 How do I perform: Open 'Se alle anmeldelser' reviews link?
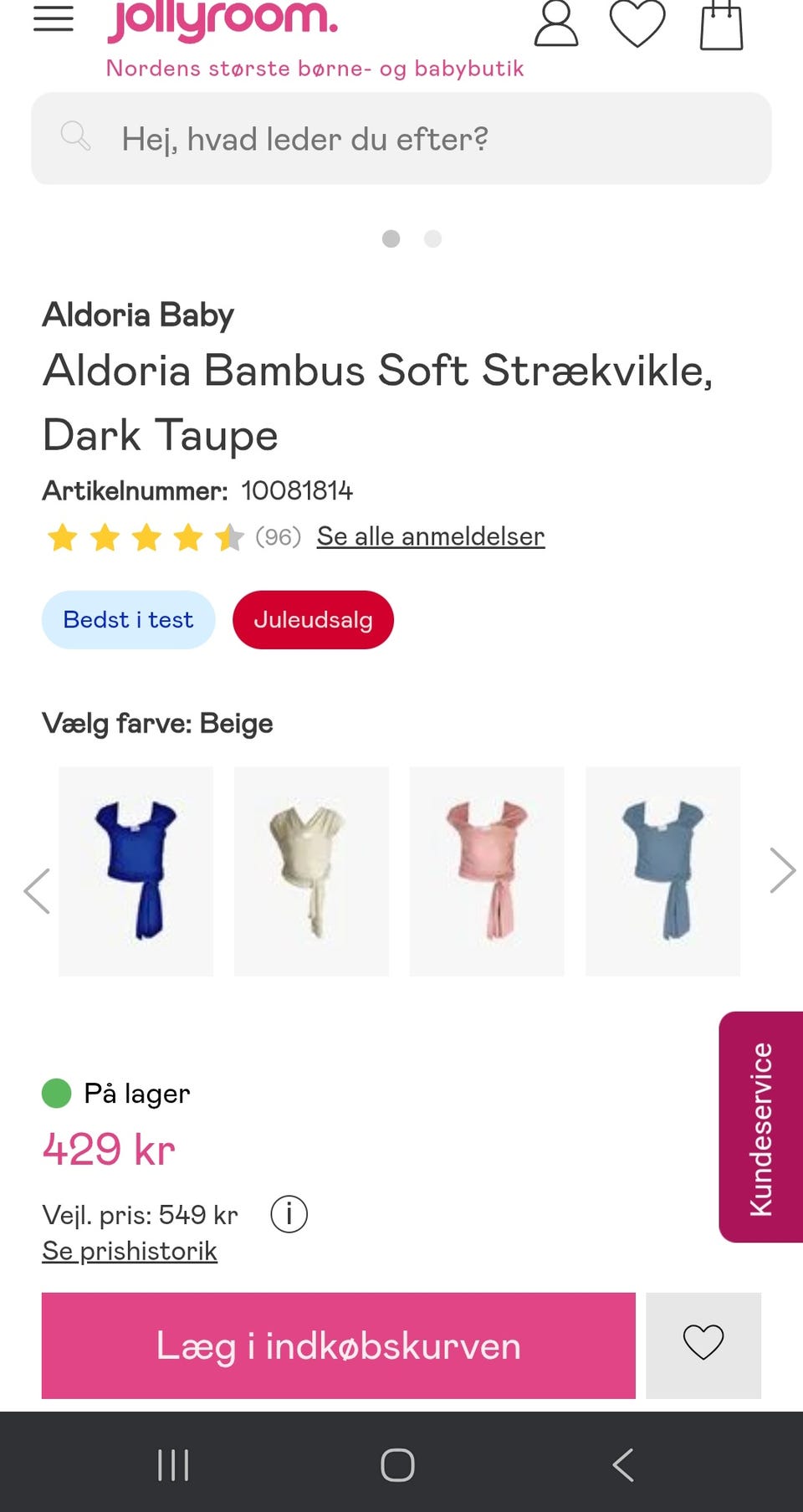click(x=430, y=536)
